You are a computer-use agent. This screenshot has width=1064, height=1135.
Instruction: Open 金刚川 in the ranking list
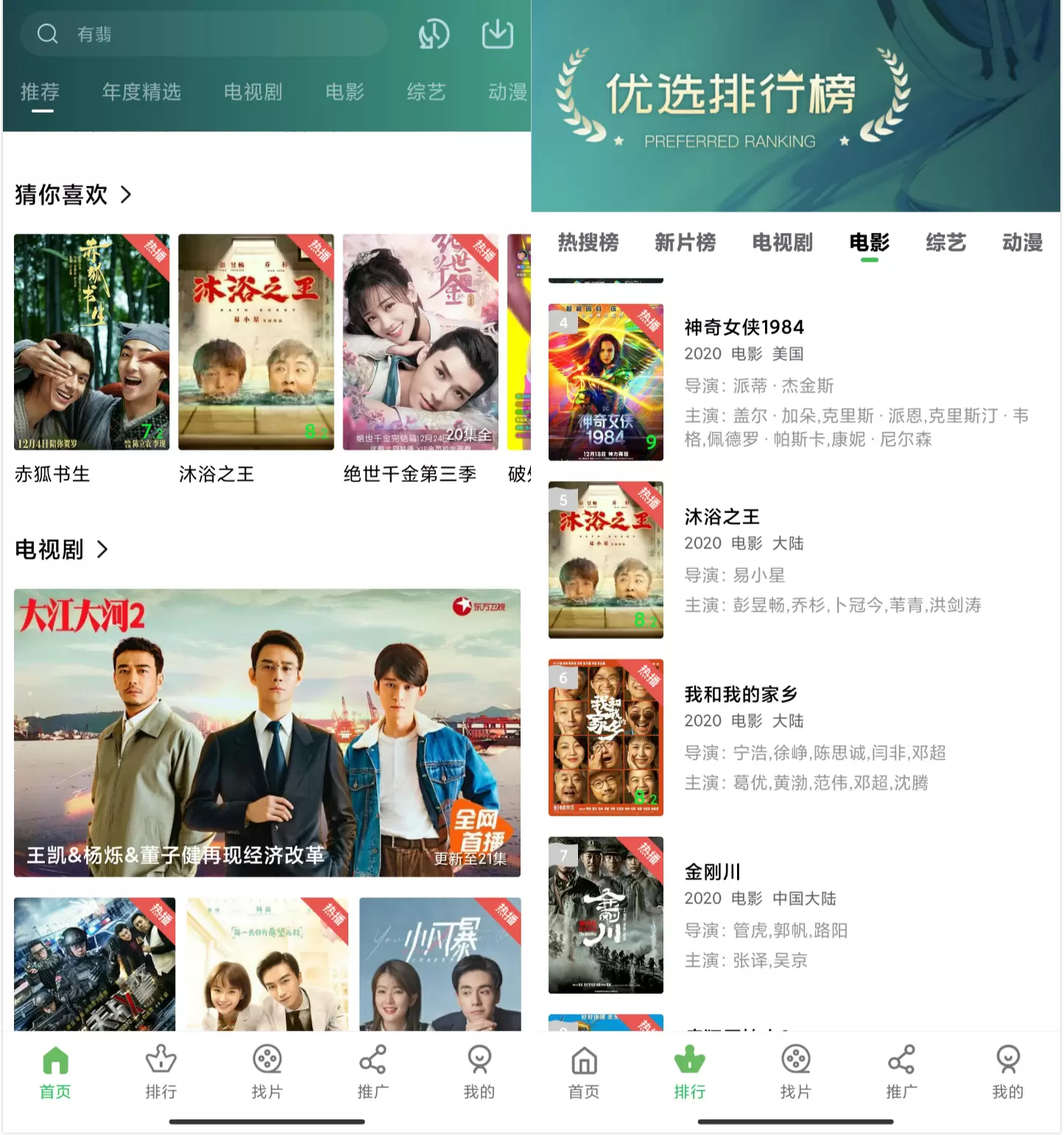[712, 872]
